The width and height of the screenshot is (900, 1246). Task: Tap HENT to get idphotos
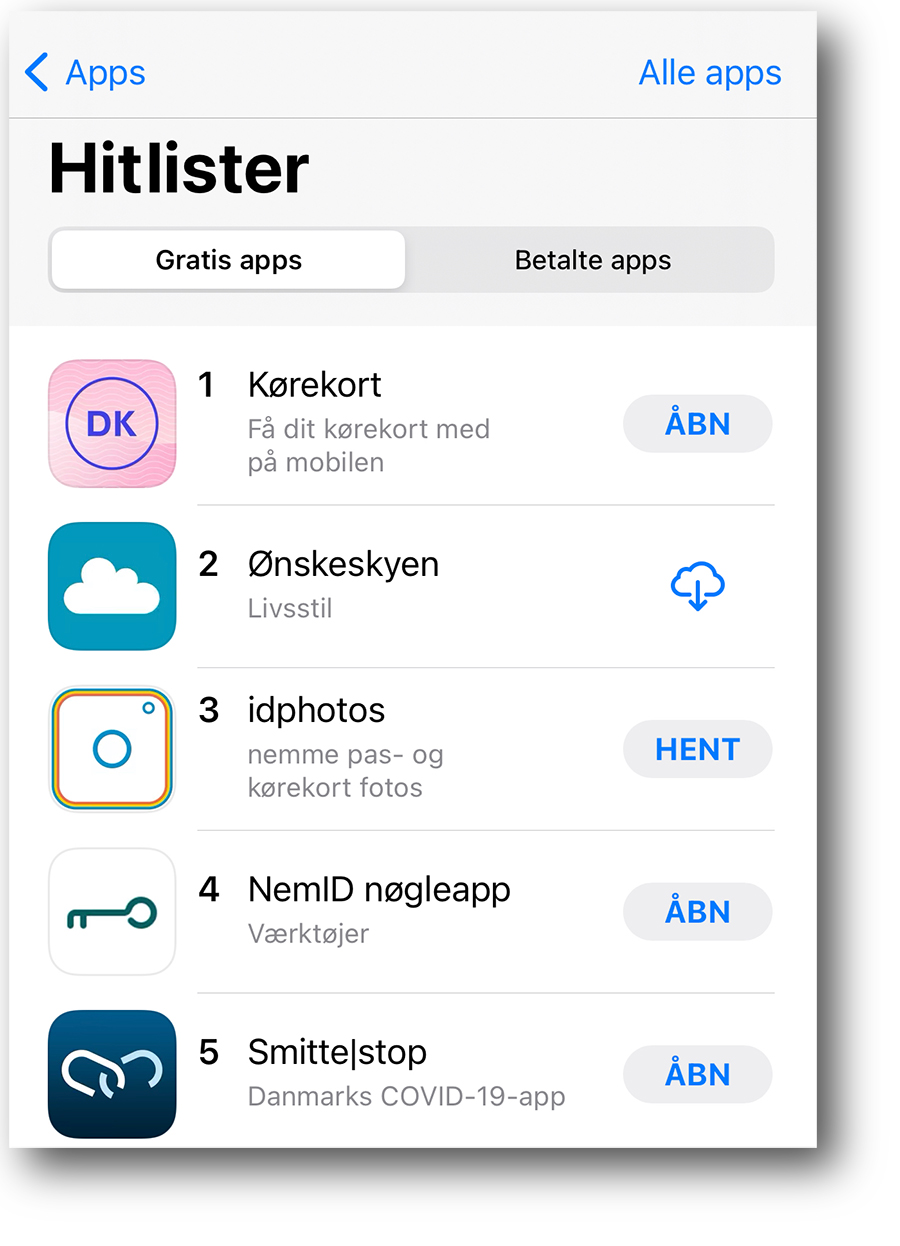(x=697, y=749)
